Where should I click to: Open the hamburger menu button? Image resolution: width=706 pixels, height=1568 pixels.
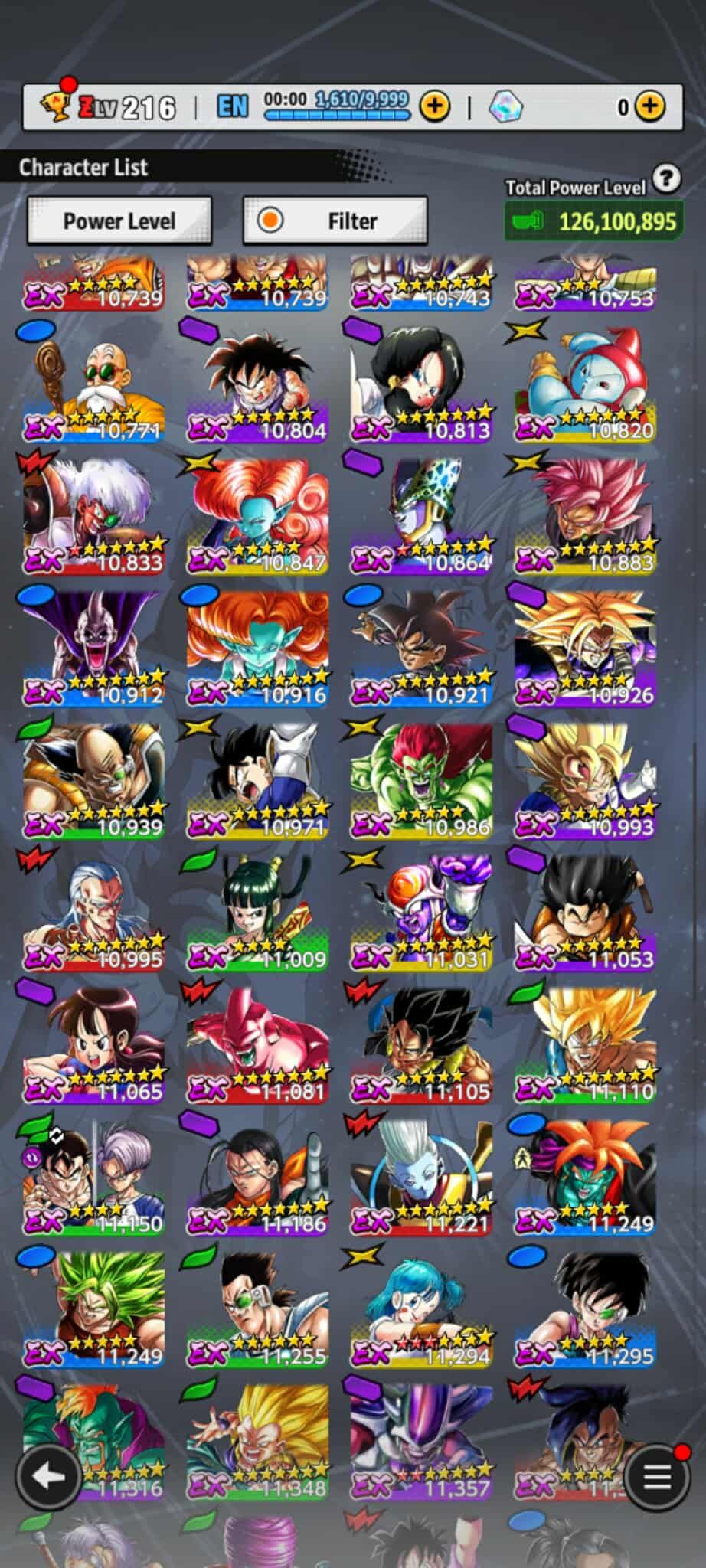pyautogui.click(x=657, y=1477)
